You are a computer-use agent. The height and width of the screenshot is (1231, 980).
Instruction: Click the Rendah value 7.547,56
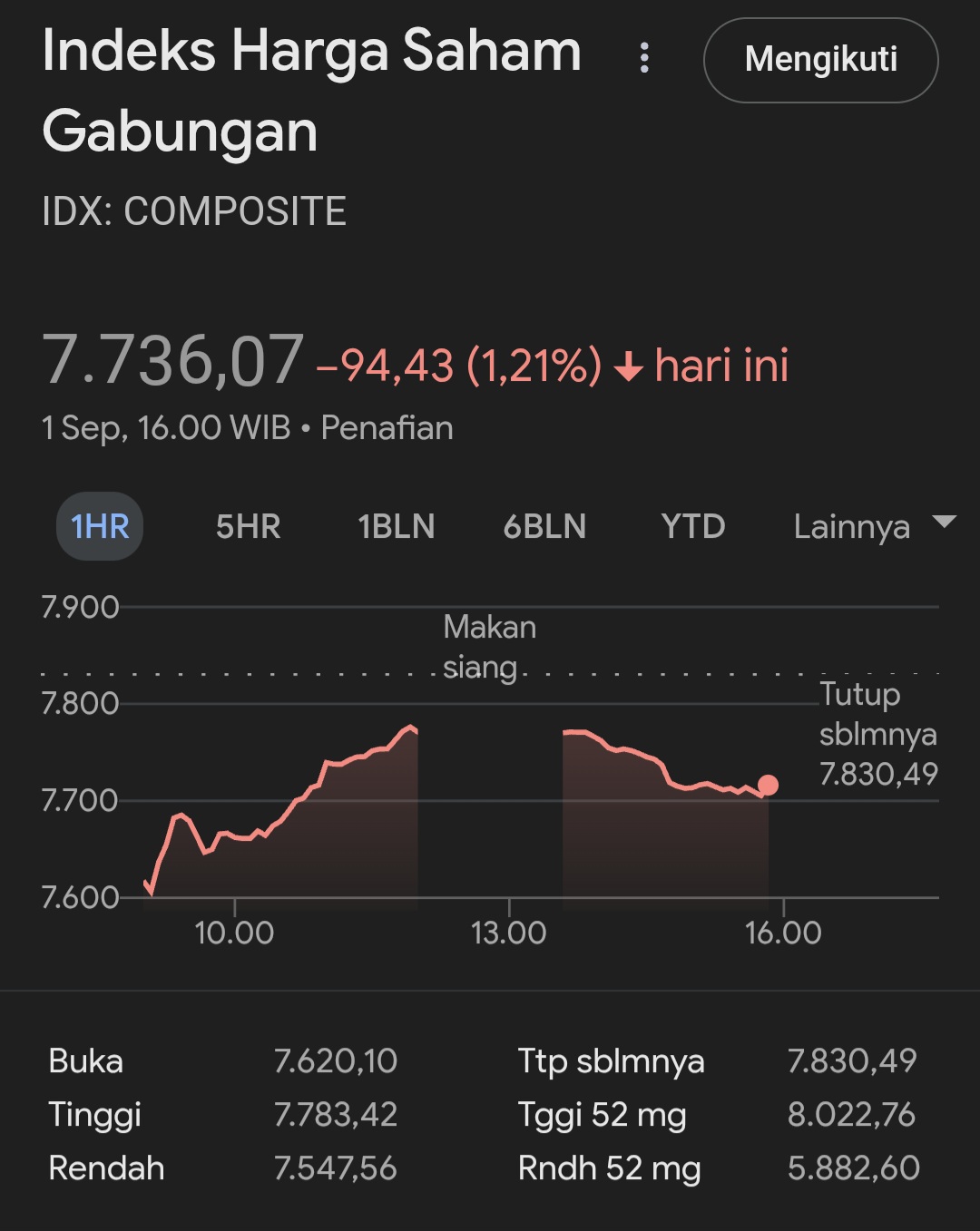(336, 1167)
